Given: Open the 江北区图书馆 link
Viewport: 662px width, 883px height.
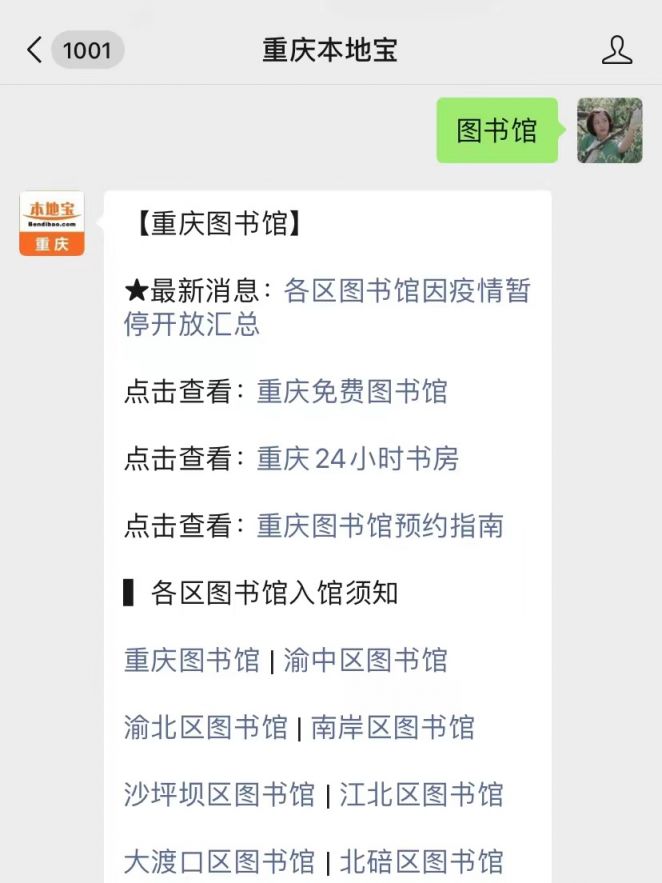Looking at the screenshot, I should click(x=421, y=795).
